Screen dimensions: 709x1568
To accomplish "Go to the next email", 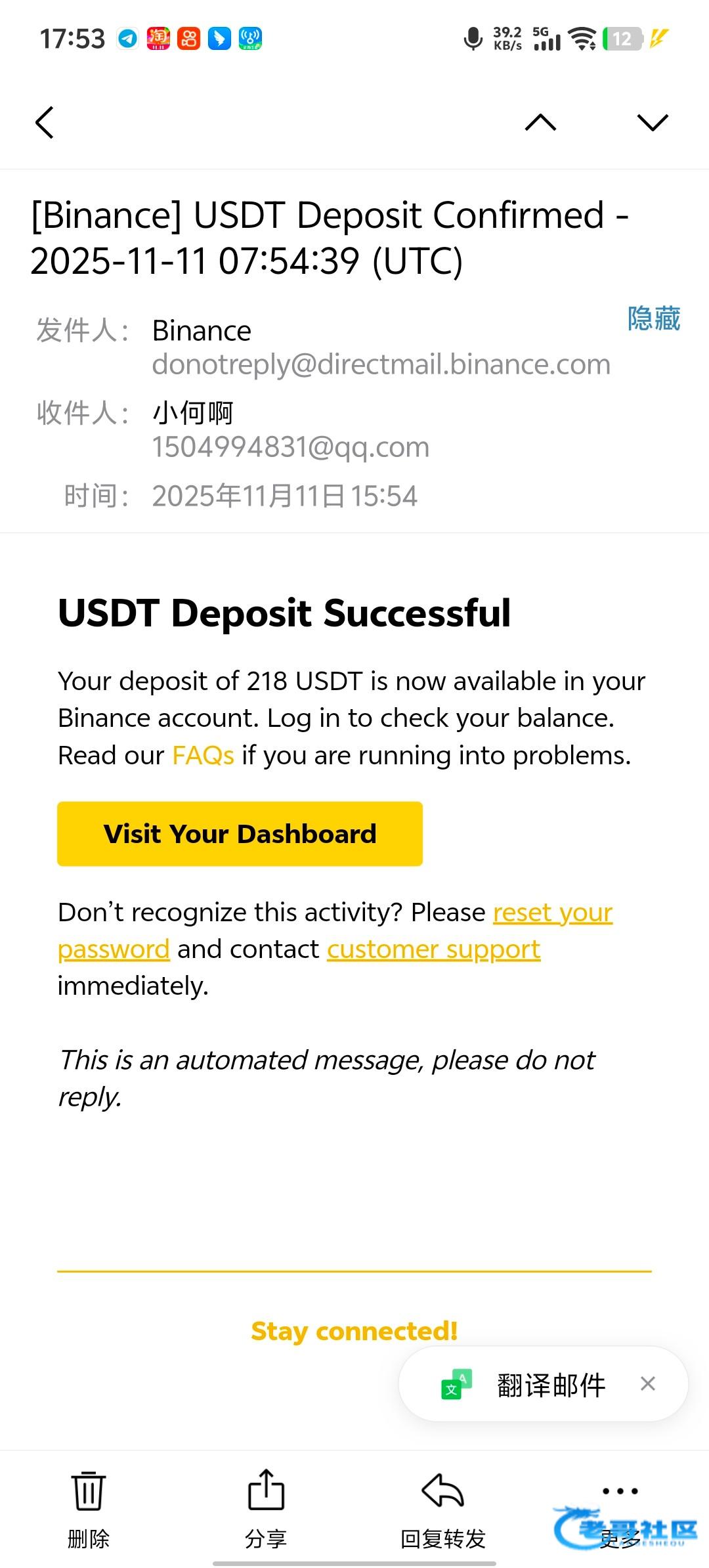I will (652, 123).
